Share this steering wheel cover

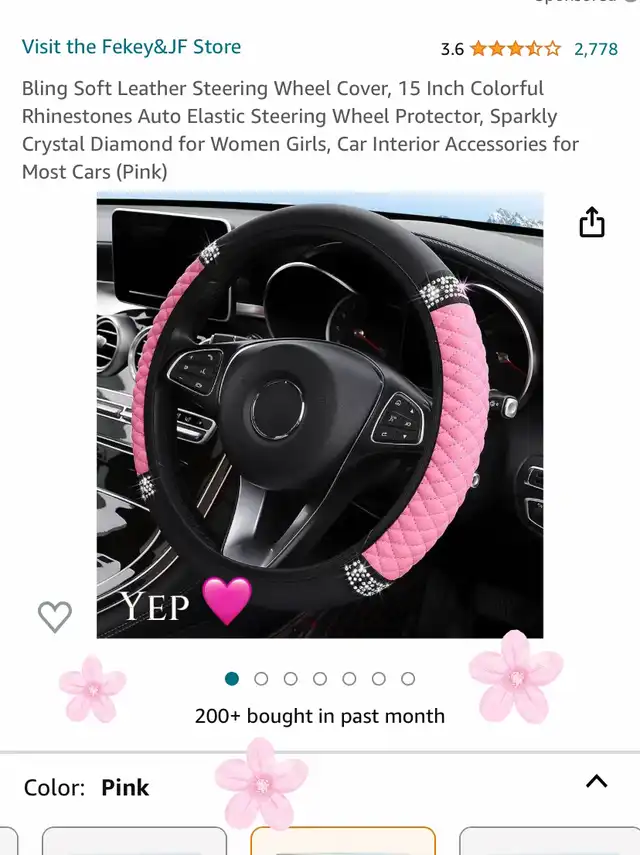coord(592,222)
